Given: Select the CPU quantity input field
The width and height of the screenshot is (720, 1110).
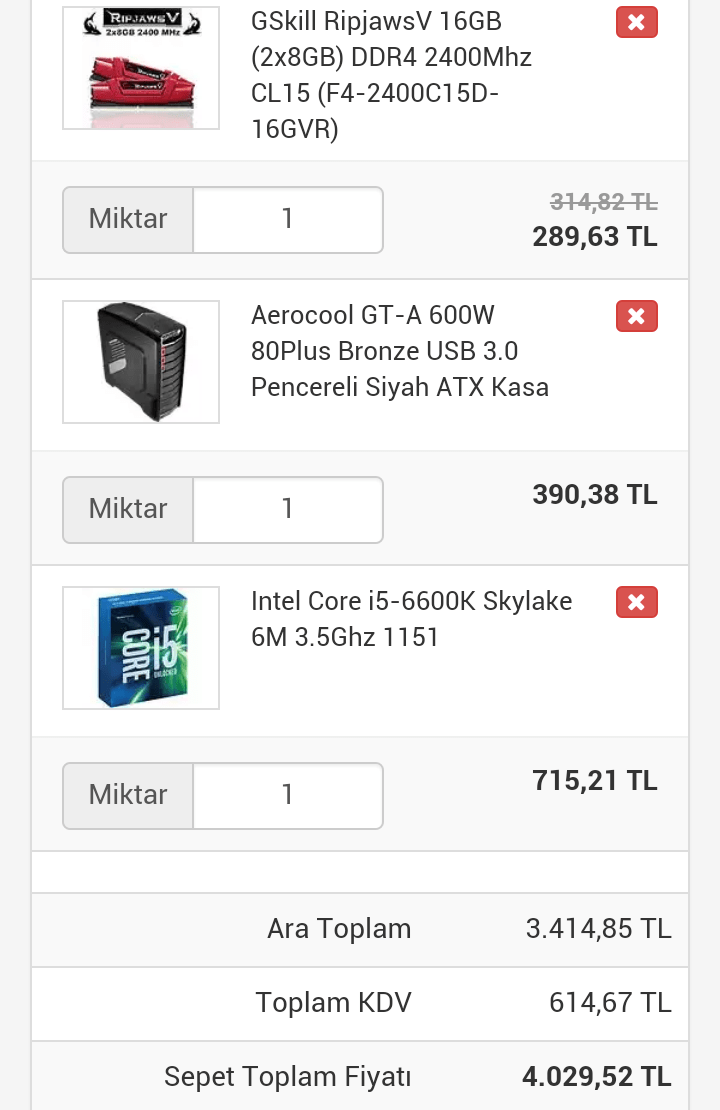Looking at the screenshot, I should point(288,795).
